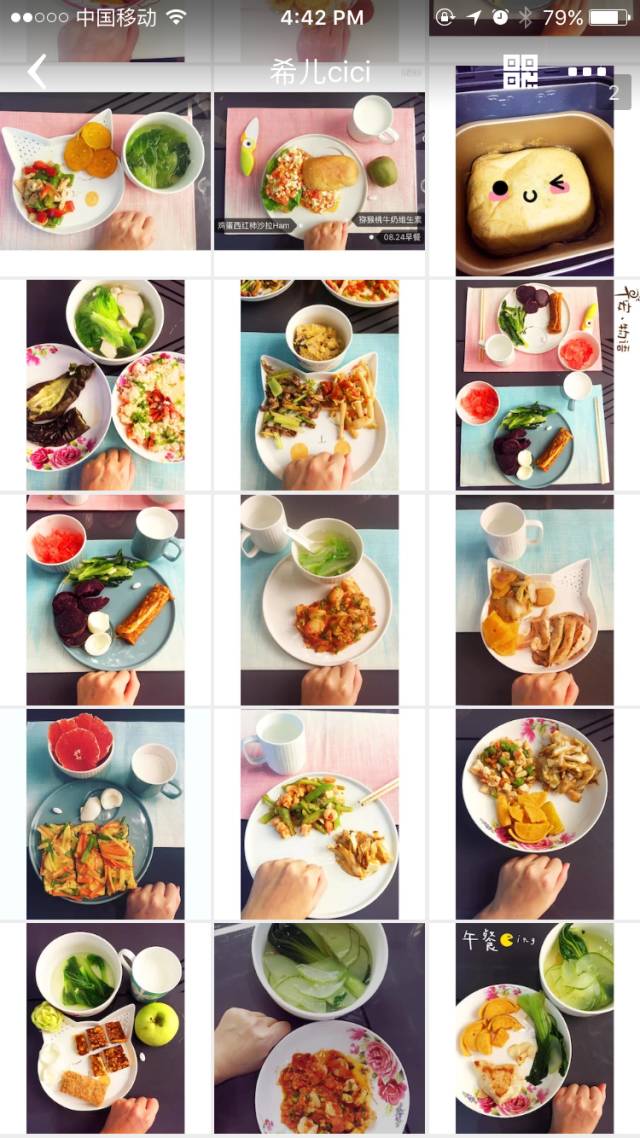Open the grapefruit and vegetable pancake photo
This screenshot has height=1138, width=640.
pyautogui.click(x=105, y=814)
